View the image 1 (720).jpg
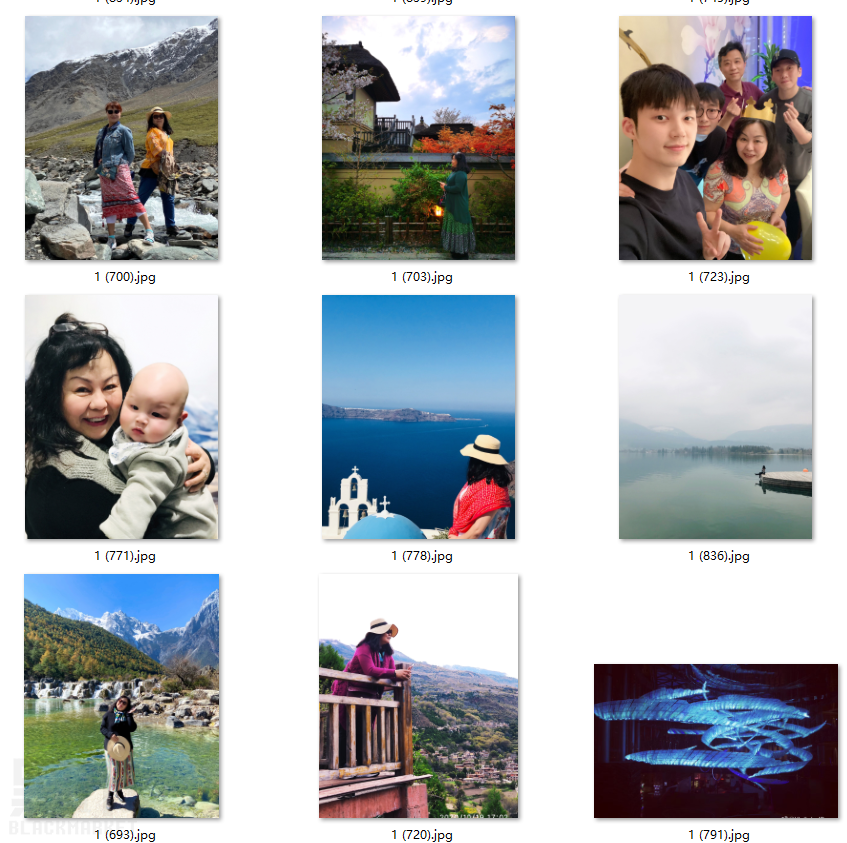Screen dimensions: 847x843 tap(418, 695)
